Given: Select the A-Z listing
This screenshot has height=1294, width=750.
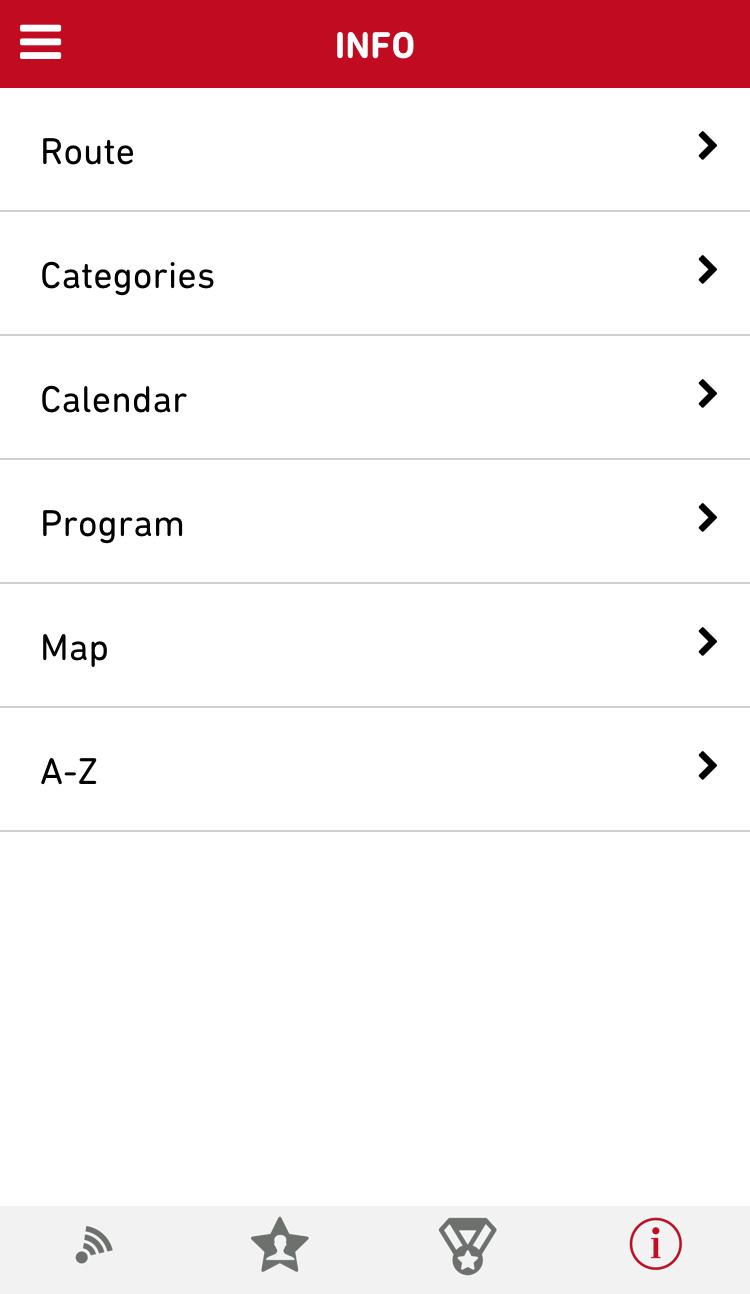Looking at the screenshot, I should (x=375, y=770).
